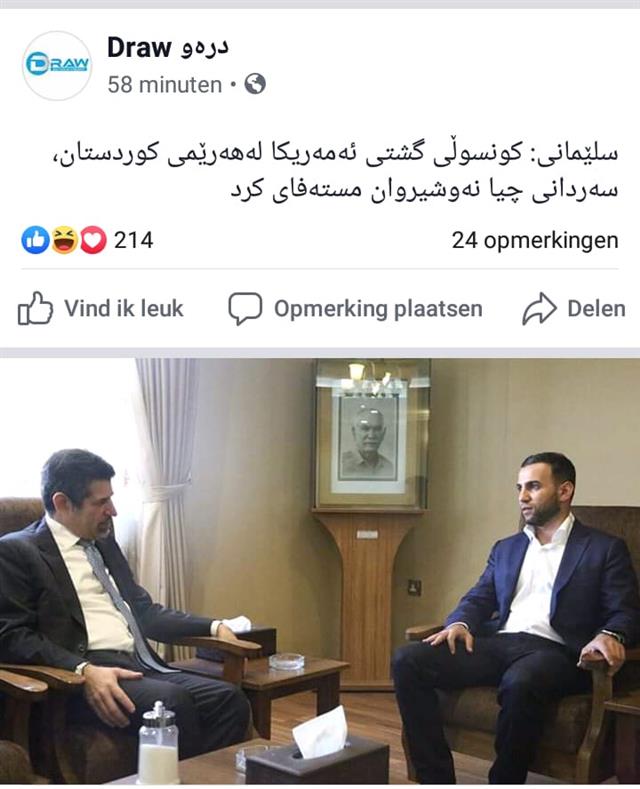View the 214 reactions on this post
Image resolution: width=640 pixels, height=789 pixels.
tap(87, 241)
